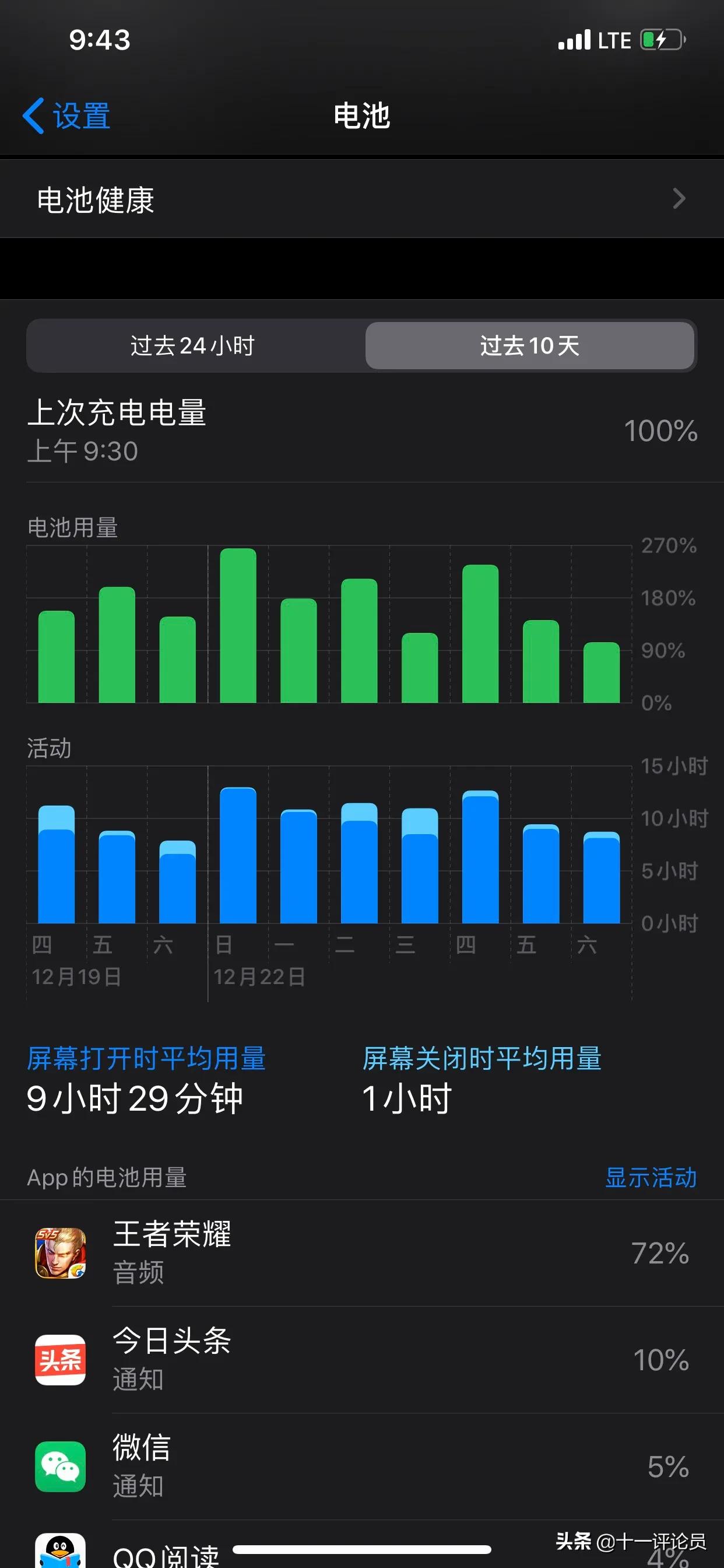Image resolution: width=724 pixels, height=1568 pixels.
Task: Tap the cellular signal bars icon
Action: [575, 40]
